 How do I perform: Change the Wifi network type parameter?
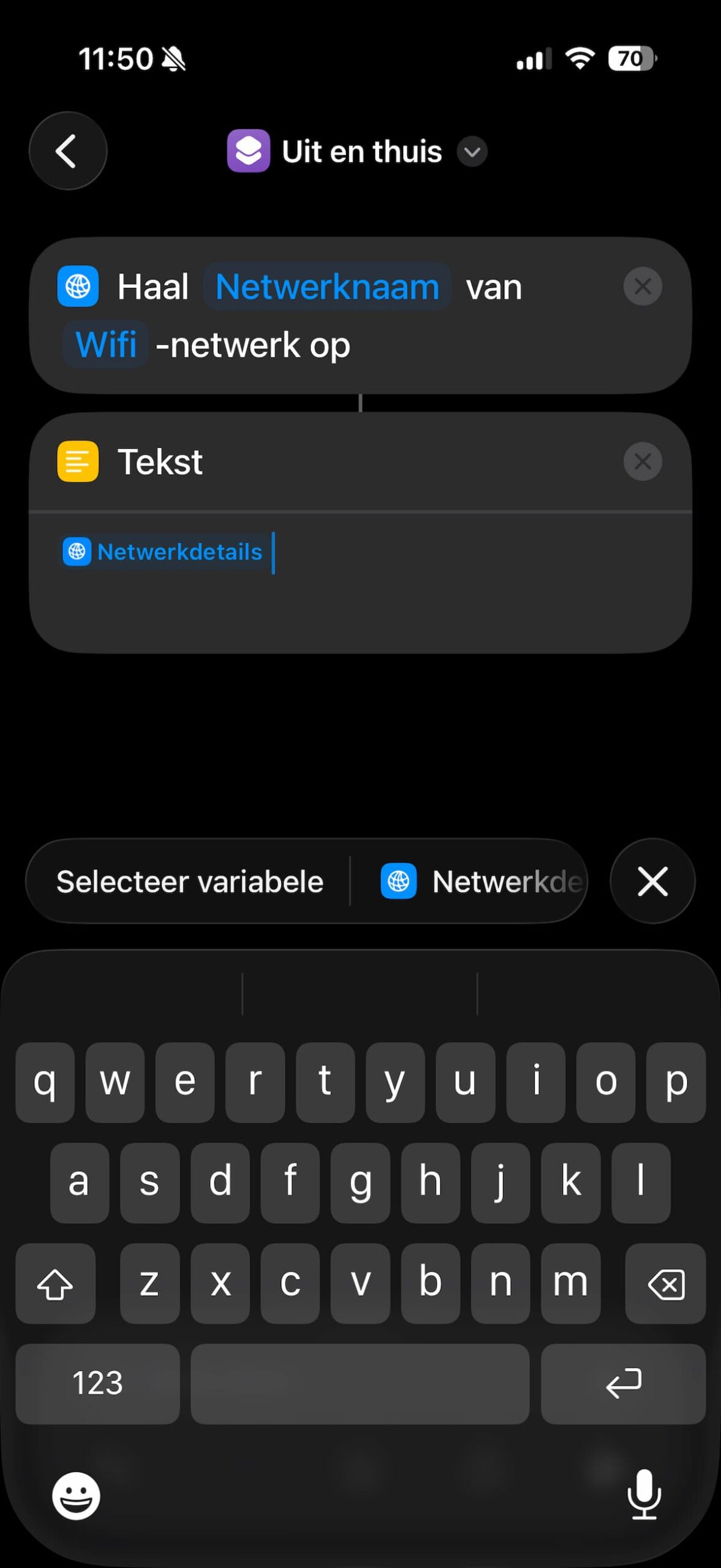(105, 344)
